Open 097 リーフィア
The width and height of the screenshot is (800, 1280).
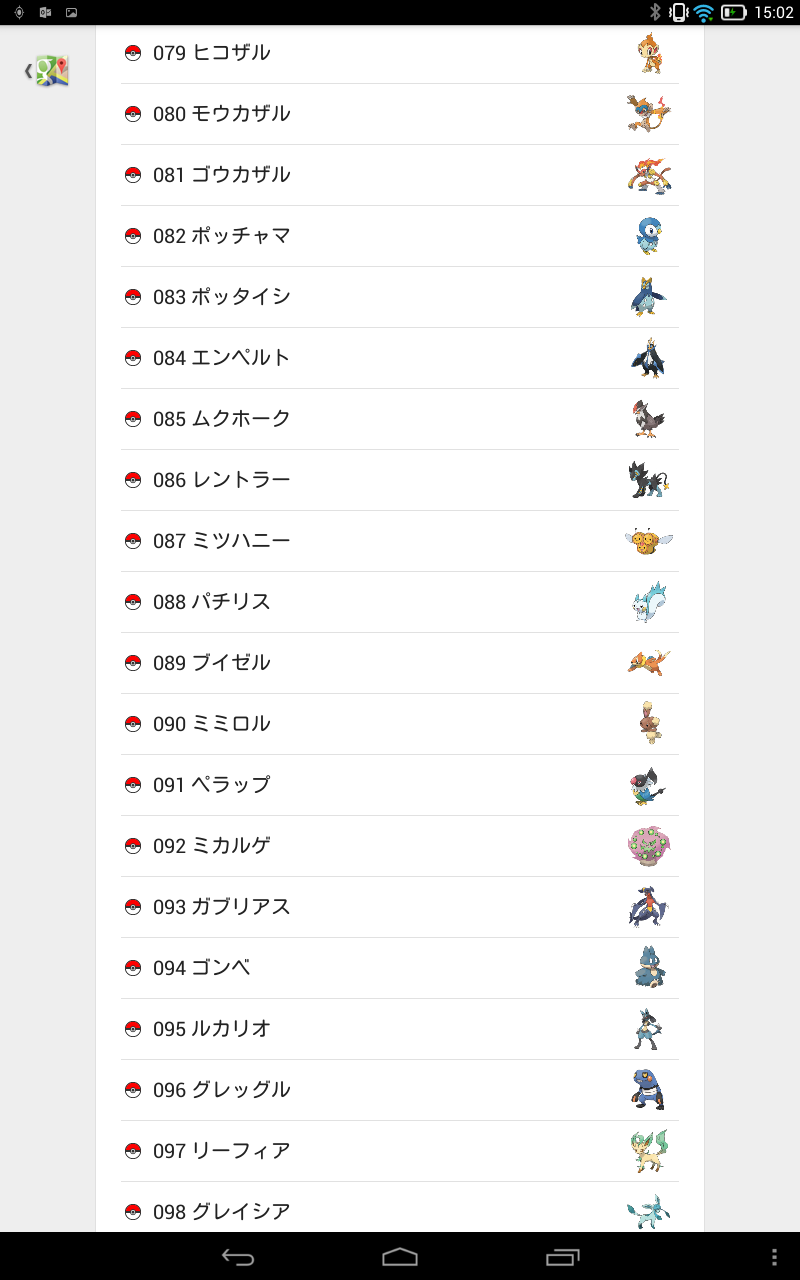pyautogui.click(x=400, y=1151)
